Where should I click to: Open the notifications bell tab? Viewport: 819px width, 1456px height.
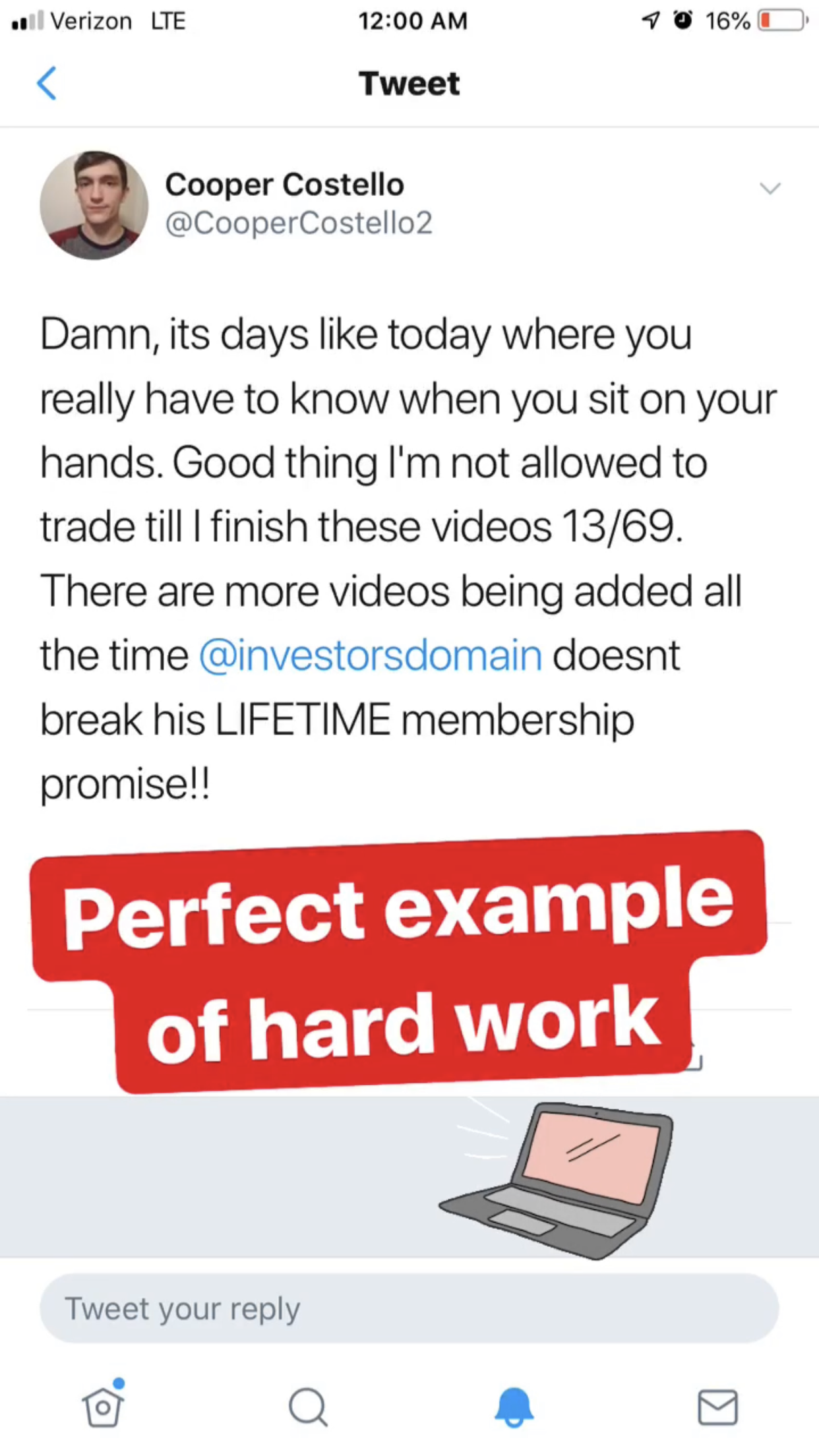(x=514, y=1407)
